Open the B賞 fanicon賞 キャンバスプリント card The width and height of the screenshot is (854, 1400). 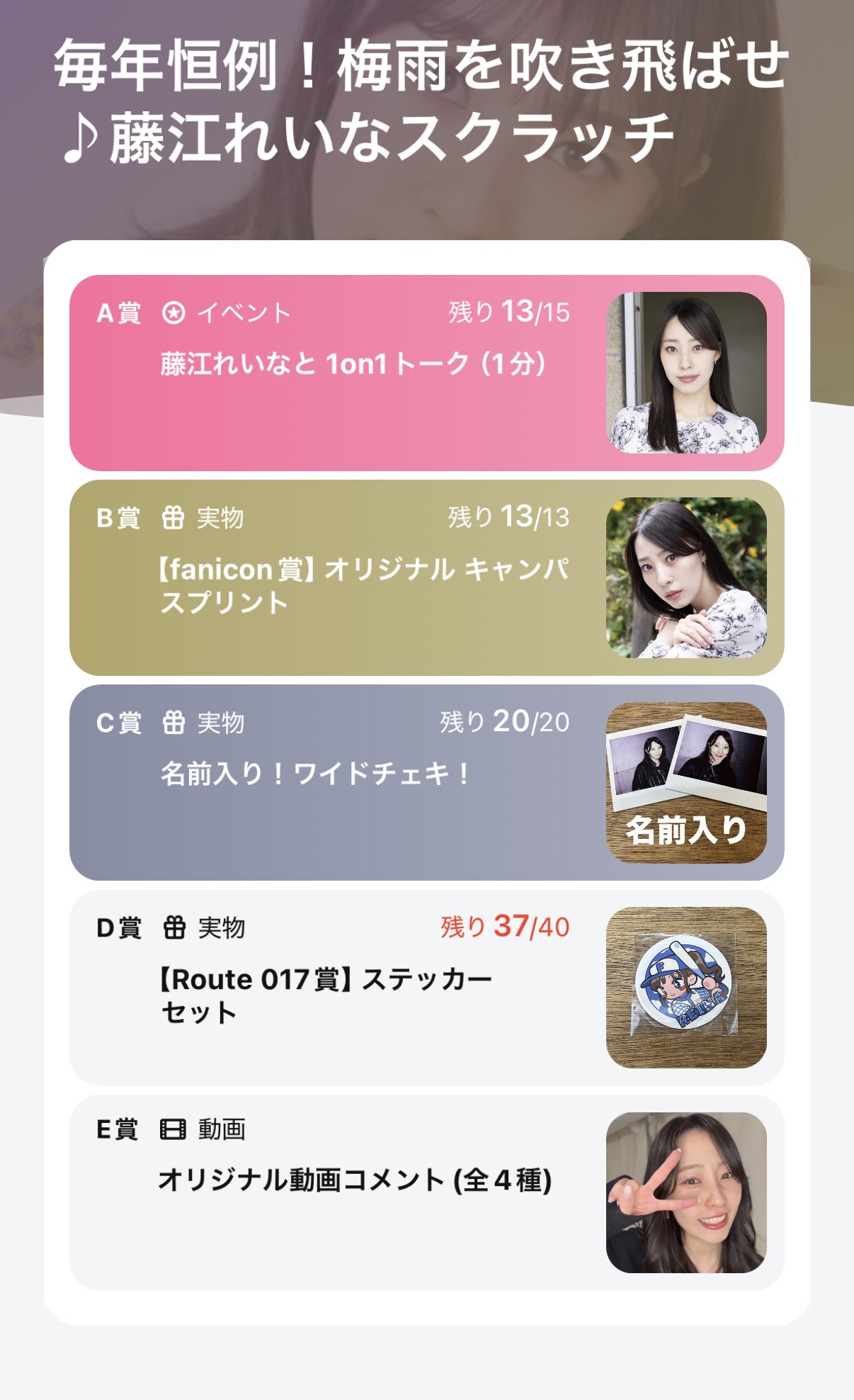click(426, 577)
